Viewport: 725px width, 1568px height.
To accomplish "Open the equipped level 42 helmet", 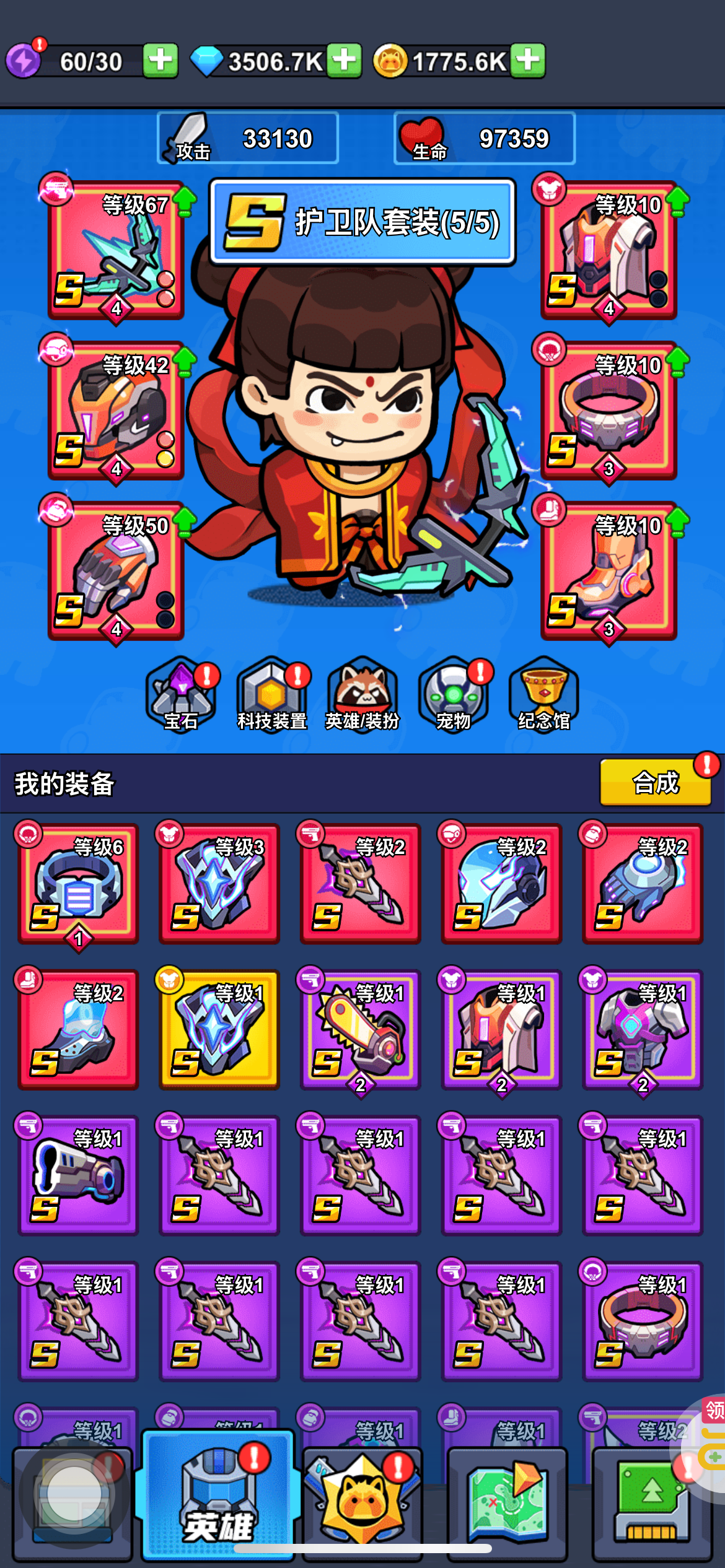I will pyautogui.click(x=116, y=411).
